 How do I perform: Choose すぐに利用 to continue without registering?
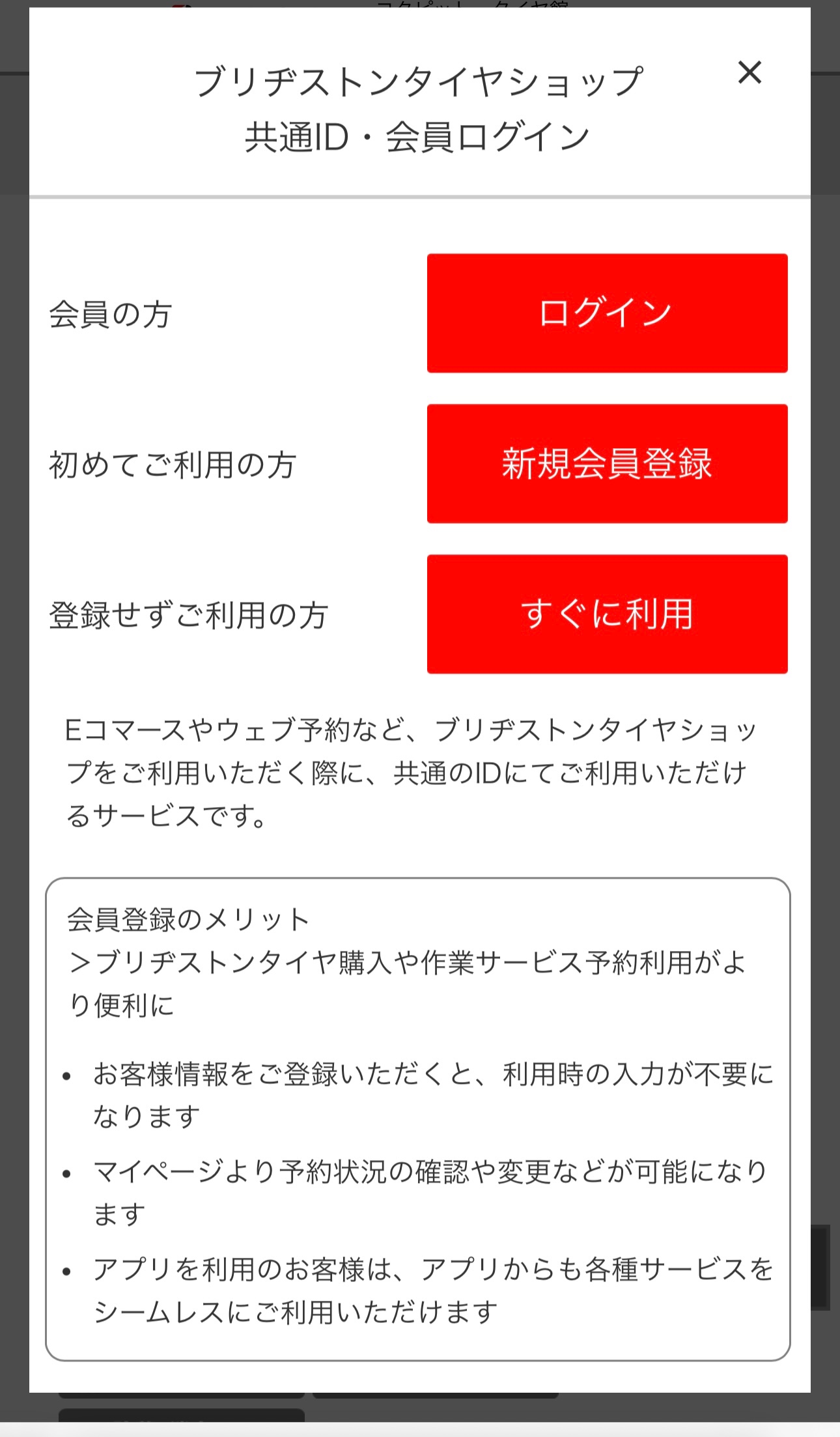(607, 614)
